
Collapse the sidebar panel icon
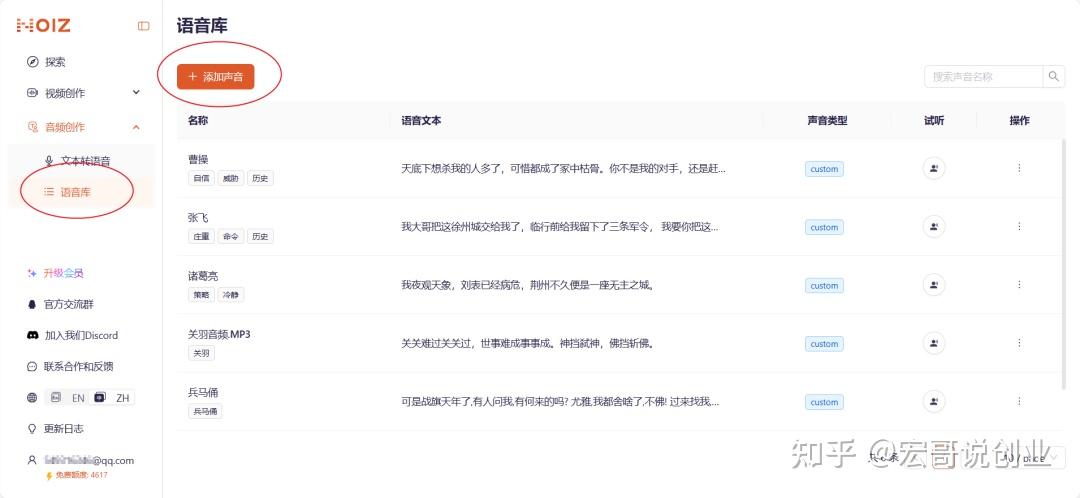[144, 26]
